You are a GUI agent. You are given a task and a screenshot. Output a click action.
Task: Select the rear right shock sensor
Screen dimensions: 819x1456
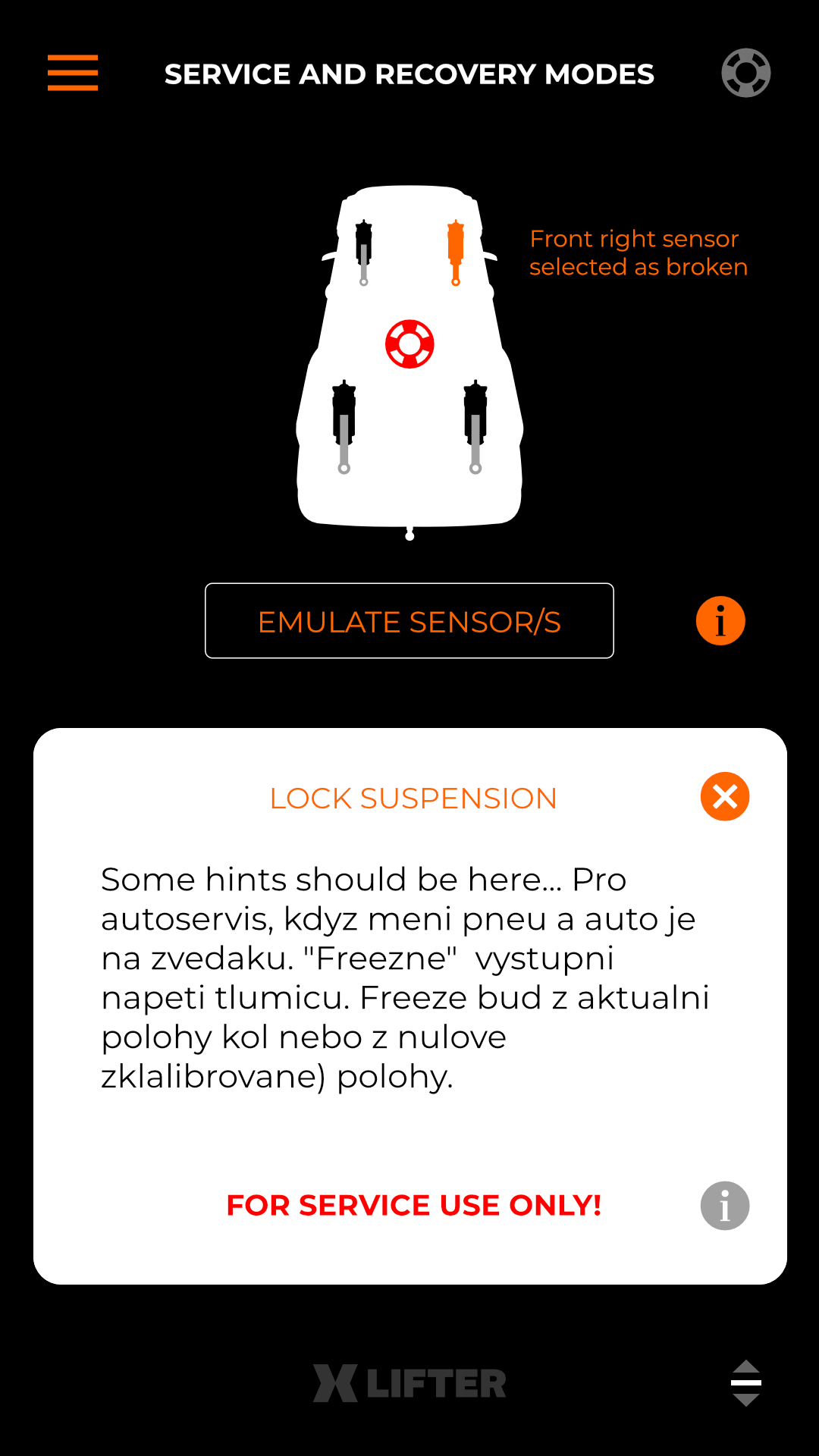click(x=475, y=426)
